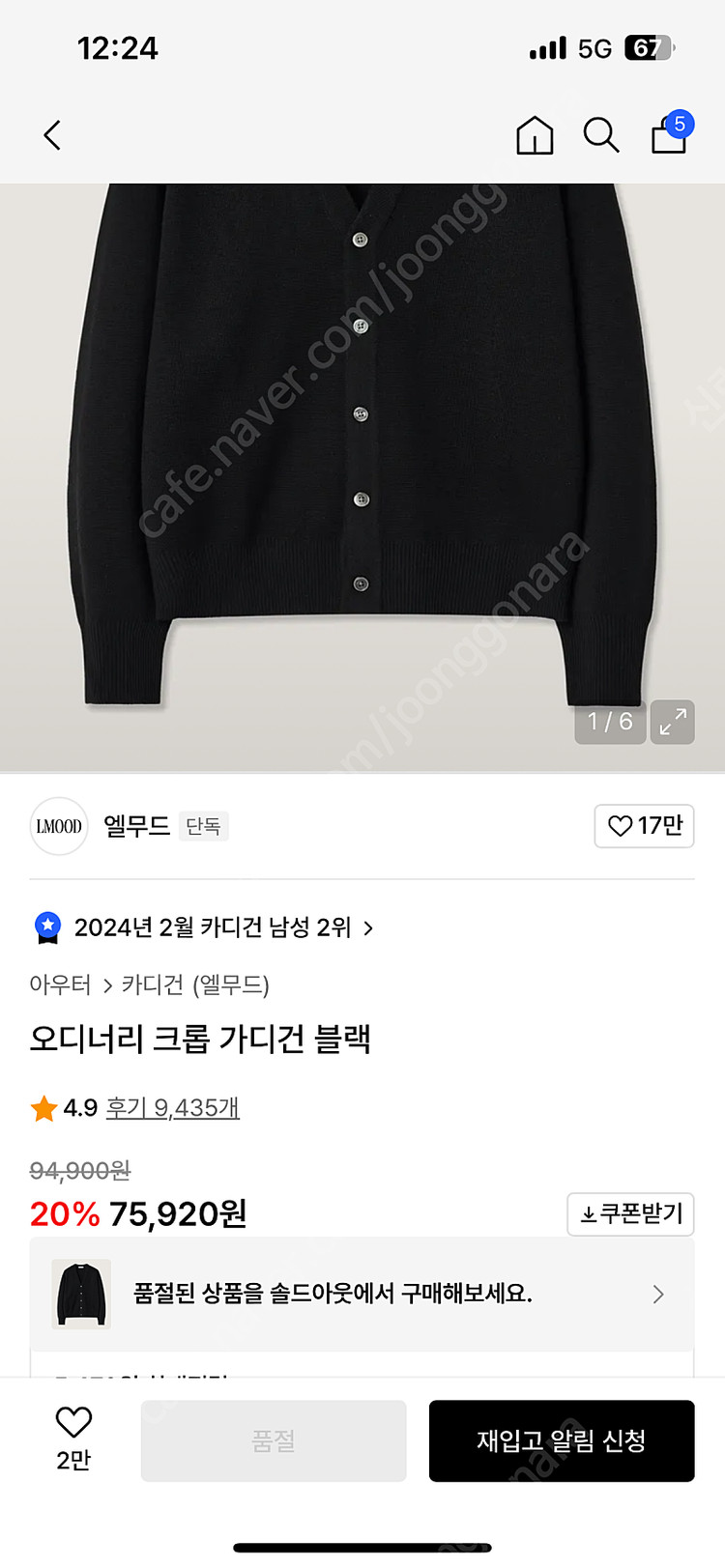The height and width of the screenshot is (1568, 725).
Task: Open reviews by tapping 후기 9,435개
Action: click(x=172, y=1107)
